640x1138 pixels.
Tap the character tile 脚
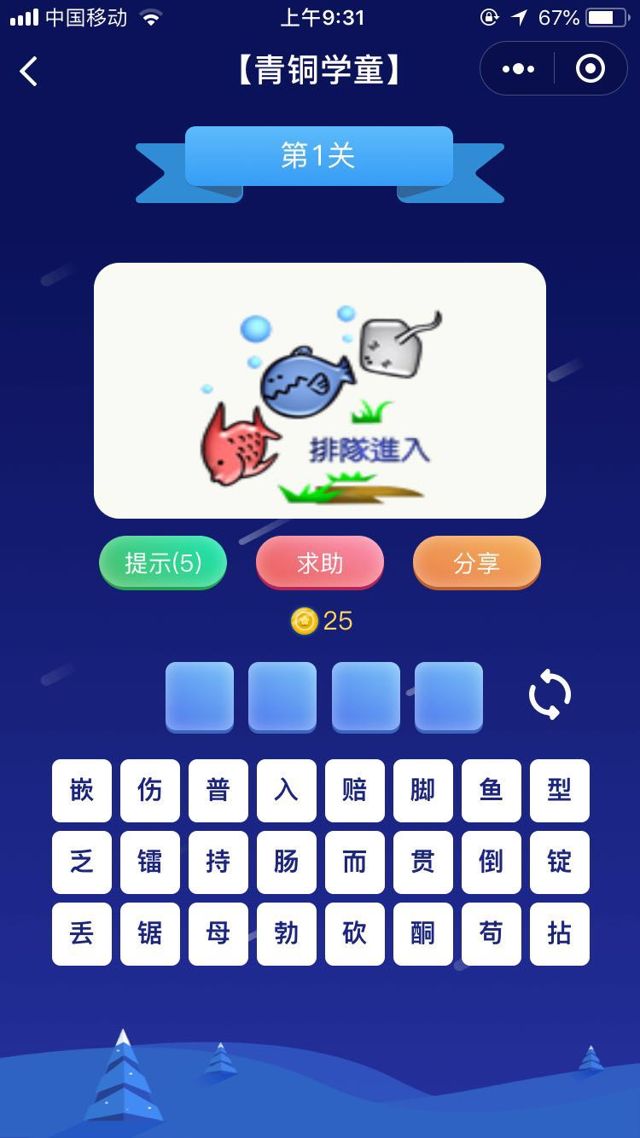click(x=423, y=791)
